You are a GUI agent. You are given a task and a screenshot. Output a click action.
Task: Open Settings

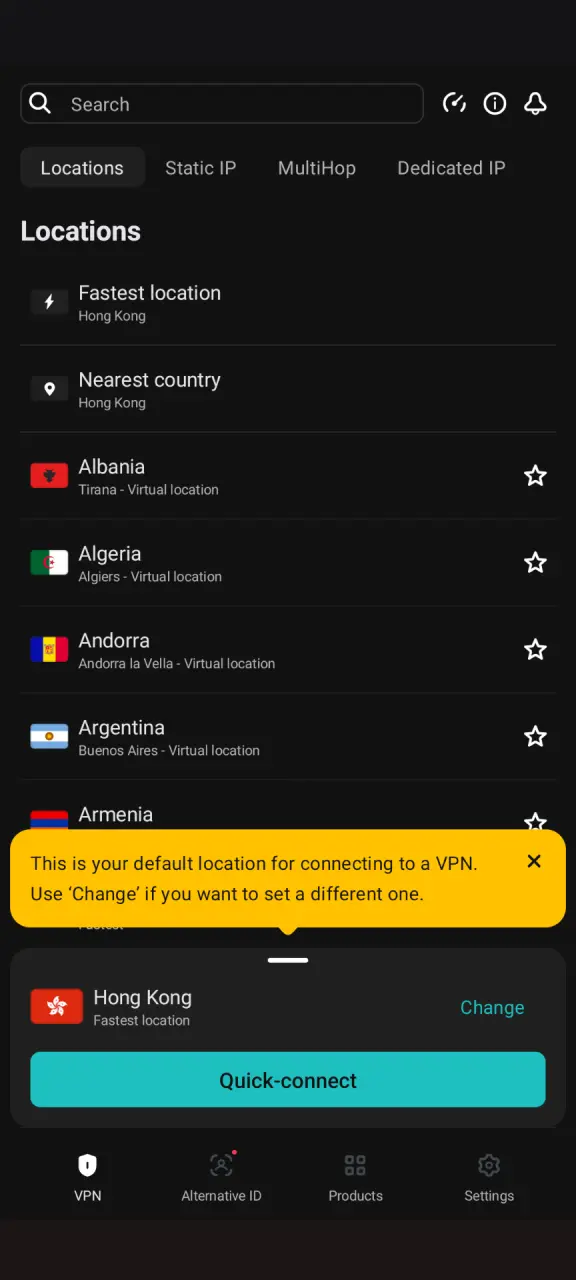[x=489, y=1177]
